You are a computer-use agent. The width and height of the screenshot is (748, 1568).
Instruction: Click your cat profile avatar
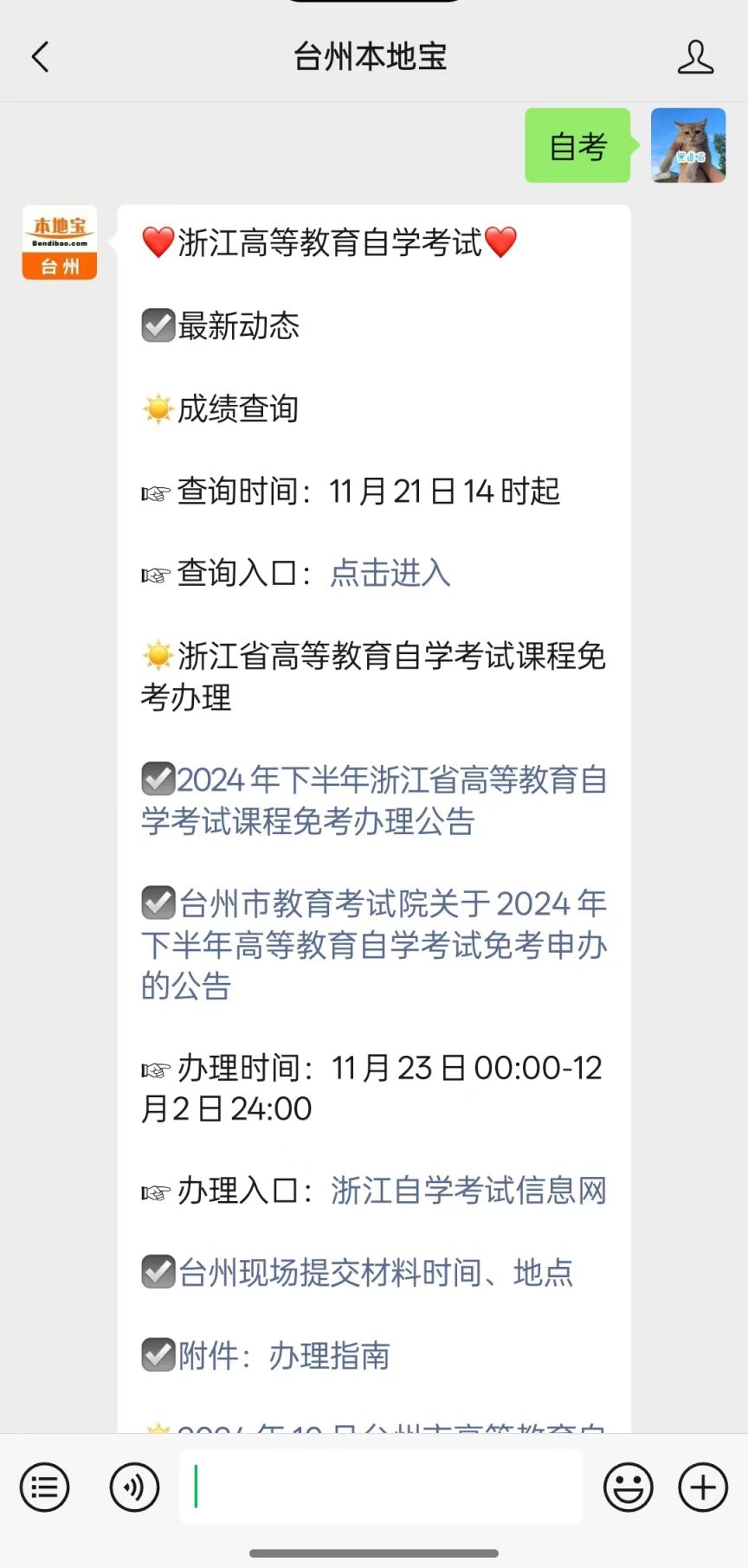tap(688, 145)
